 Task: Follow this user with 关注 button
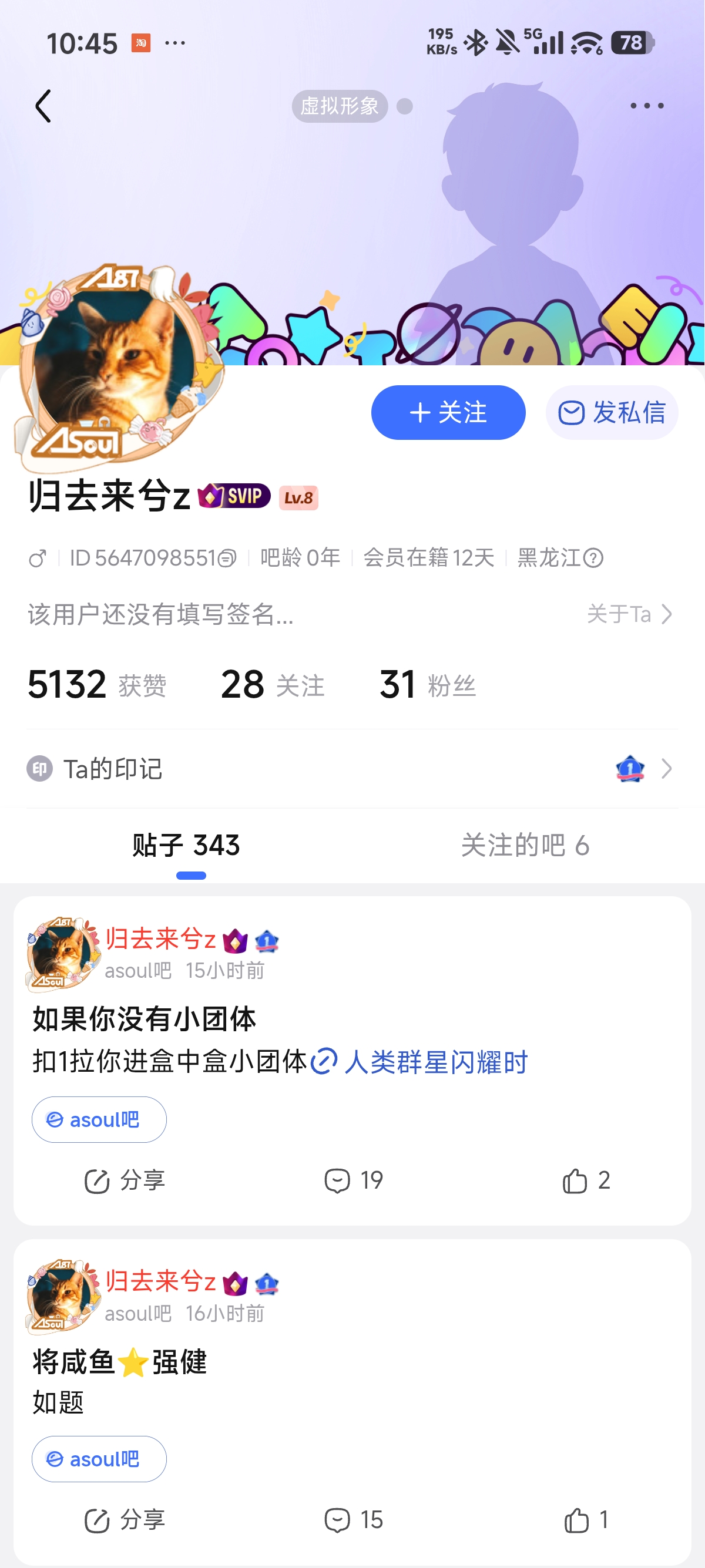pyautogui.click(x=448, y=413)
